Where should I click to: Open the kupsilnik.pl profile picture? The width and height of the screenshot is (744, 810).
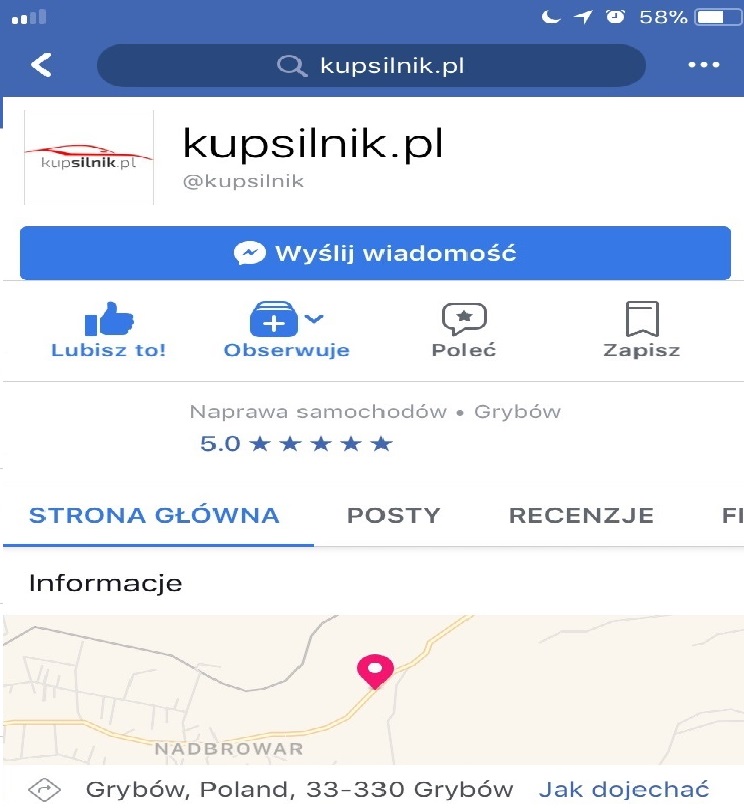click(88, 158)
